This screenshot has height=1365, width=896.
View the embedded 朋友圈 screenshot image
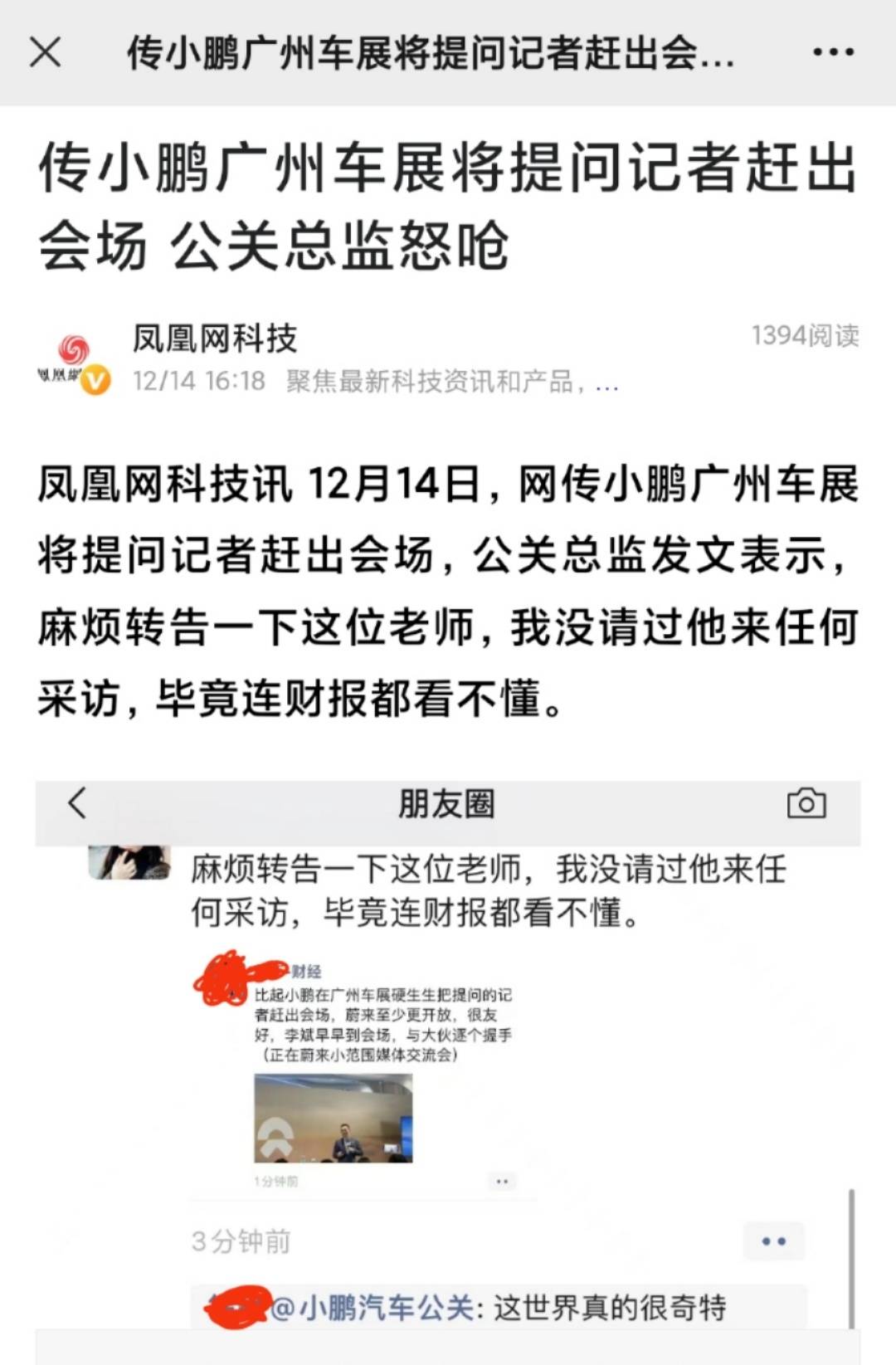(446, 1054)
